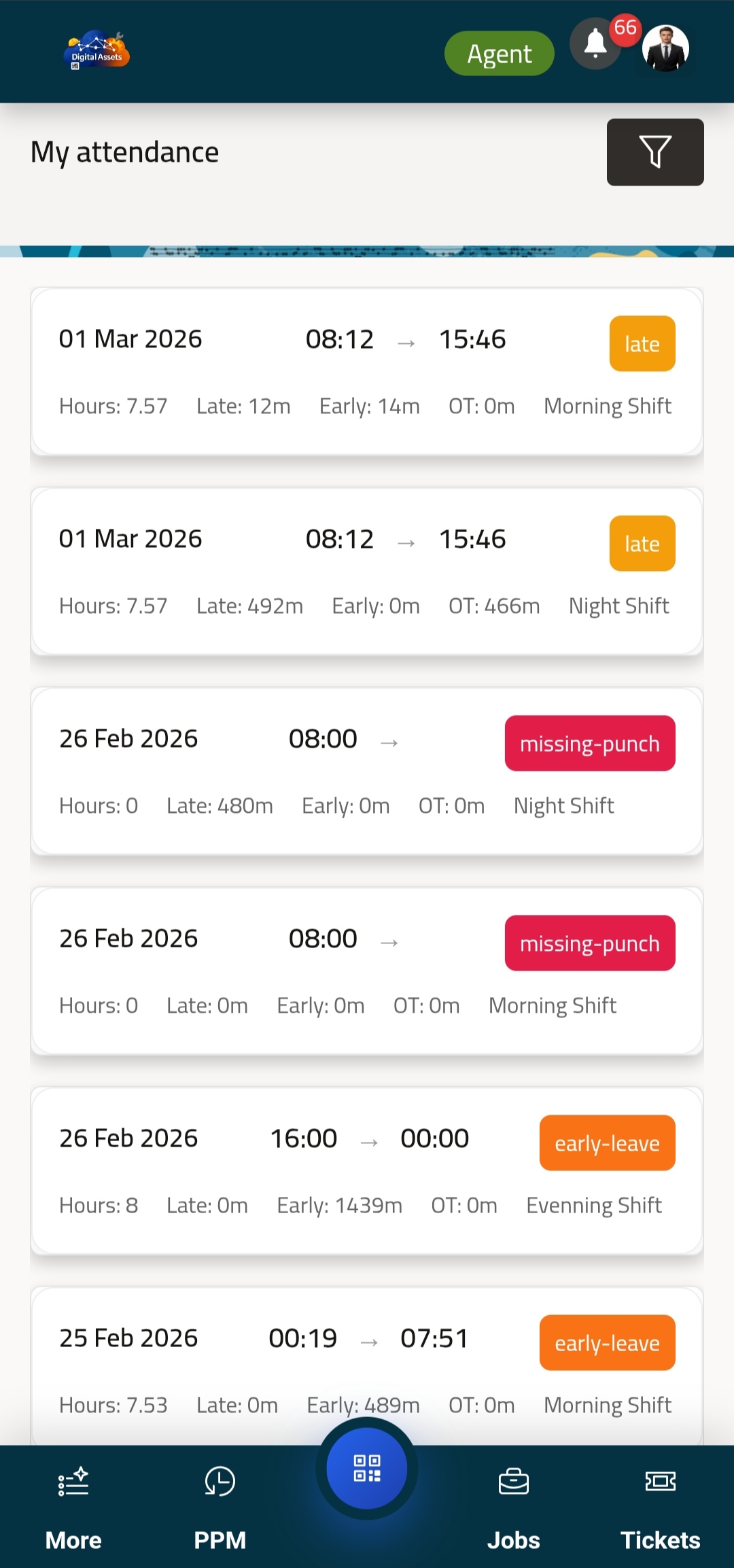The height and width of the screenshot is (1568, 734).
Task: Tap the central QR code scanner button
Action: (x=366, y=1469)
